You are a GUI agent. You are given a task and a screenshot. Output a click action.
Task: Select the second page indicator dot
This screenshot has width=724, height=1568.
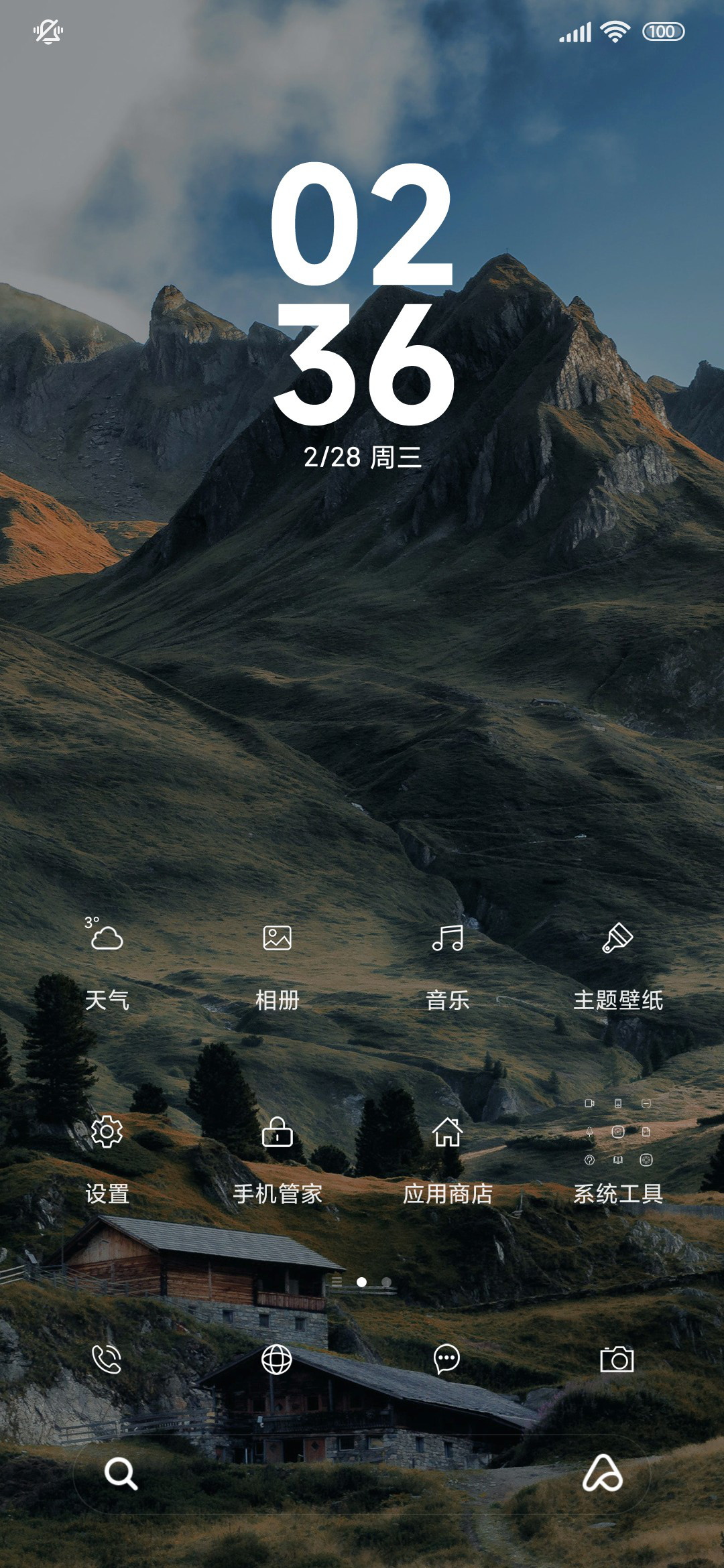click(x=387, y=1282)
